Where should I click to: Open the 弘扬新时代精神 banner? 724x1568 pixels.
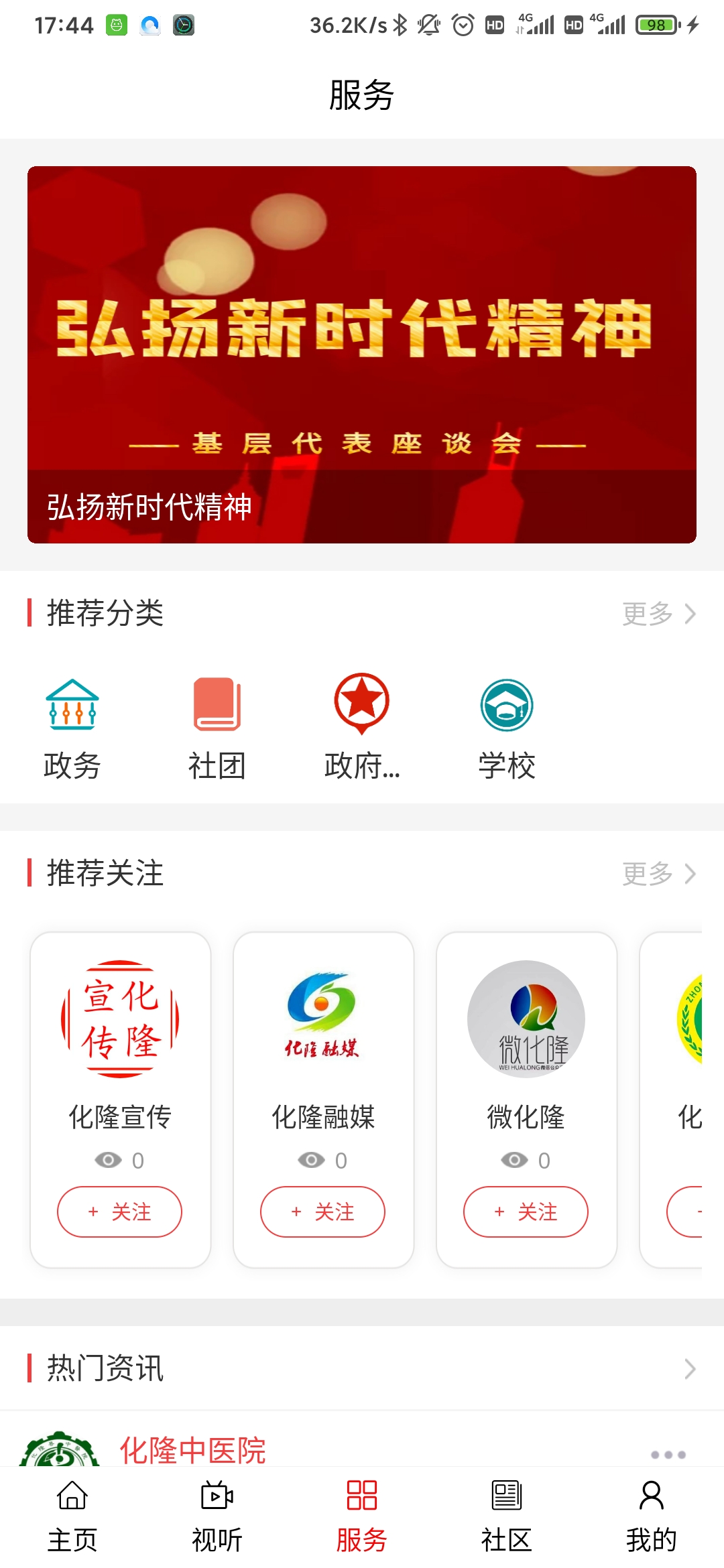coord(362,354)
